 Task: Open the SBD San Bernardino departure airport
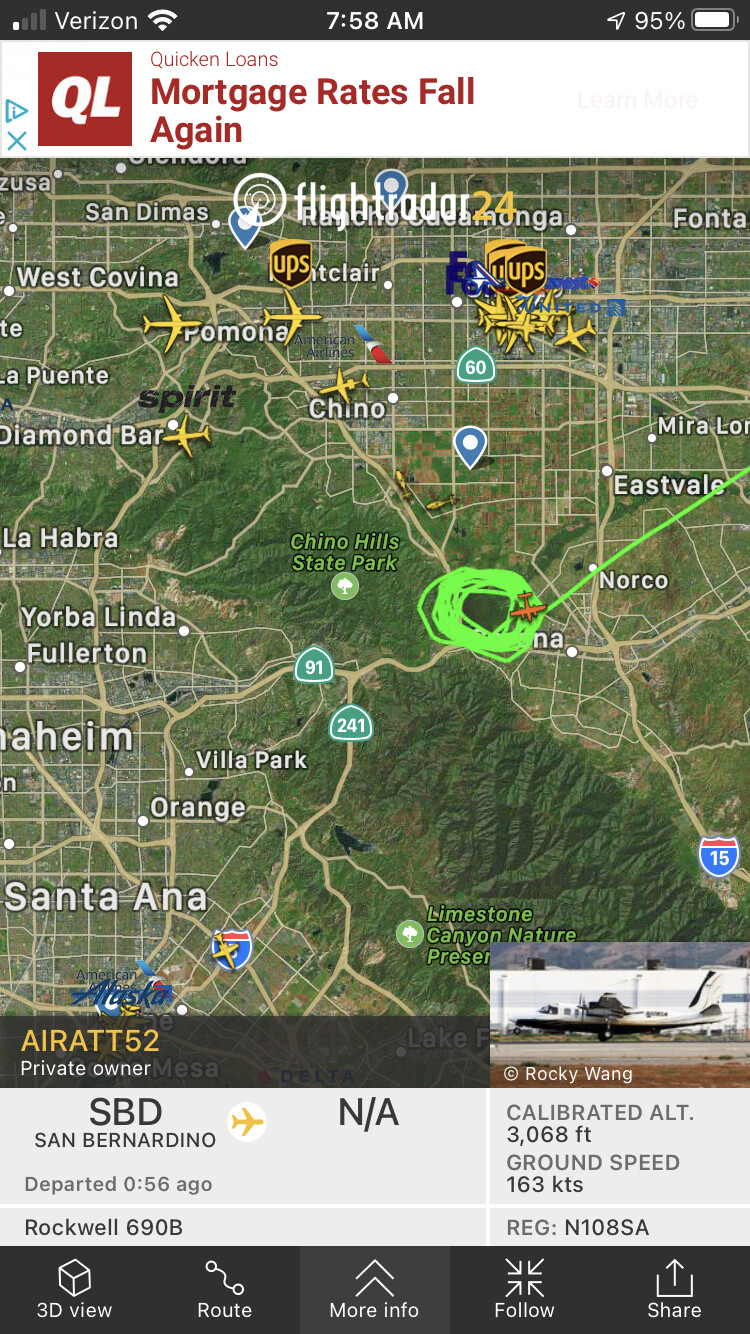click(x=126, y=1123)
